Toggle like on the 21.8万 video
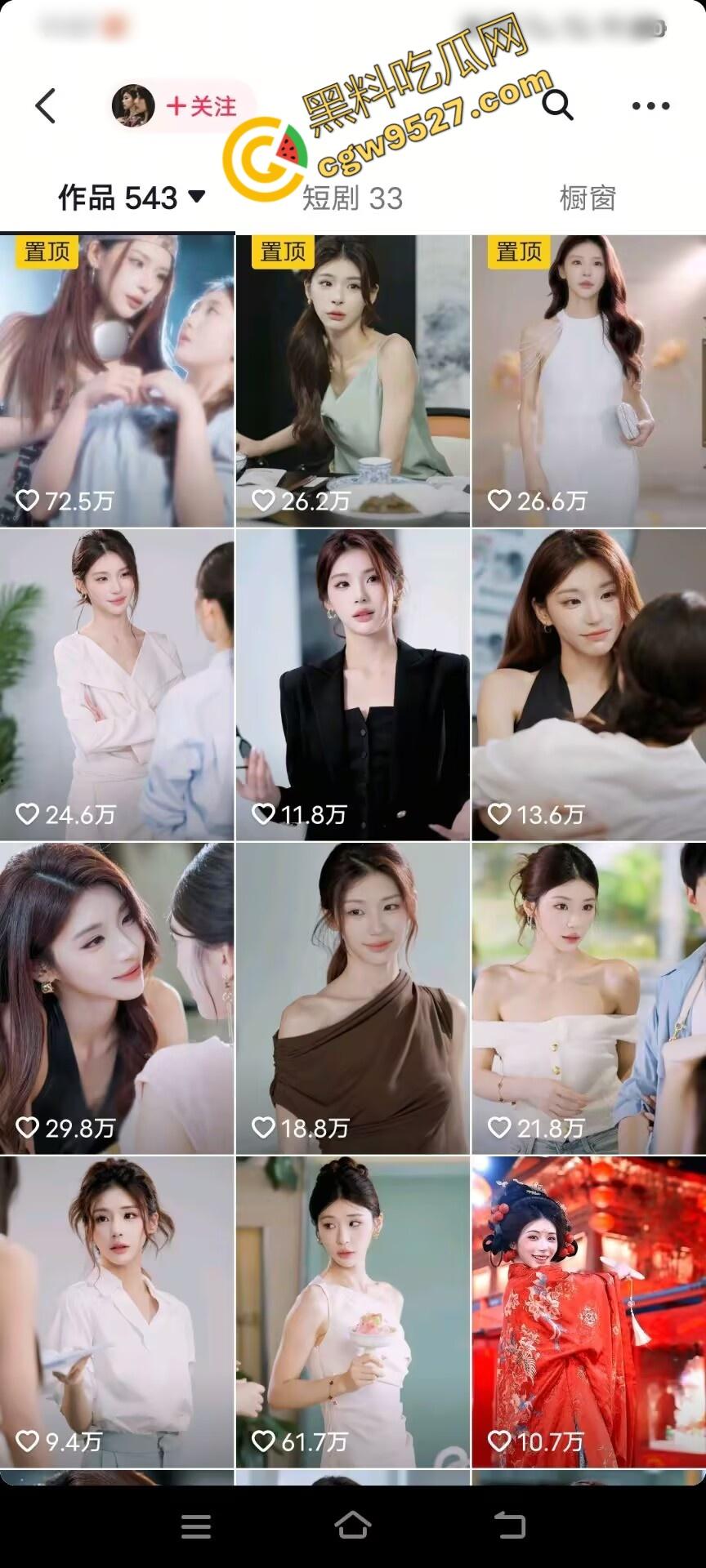 point(499,1127)
